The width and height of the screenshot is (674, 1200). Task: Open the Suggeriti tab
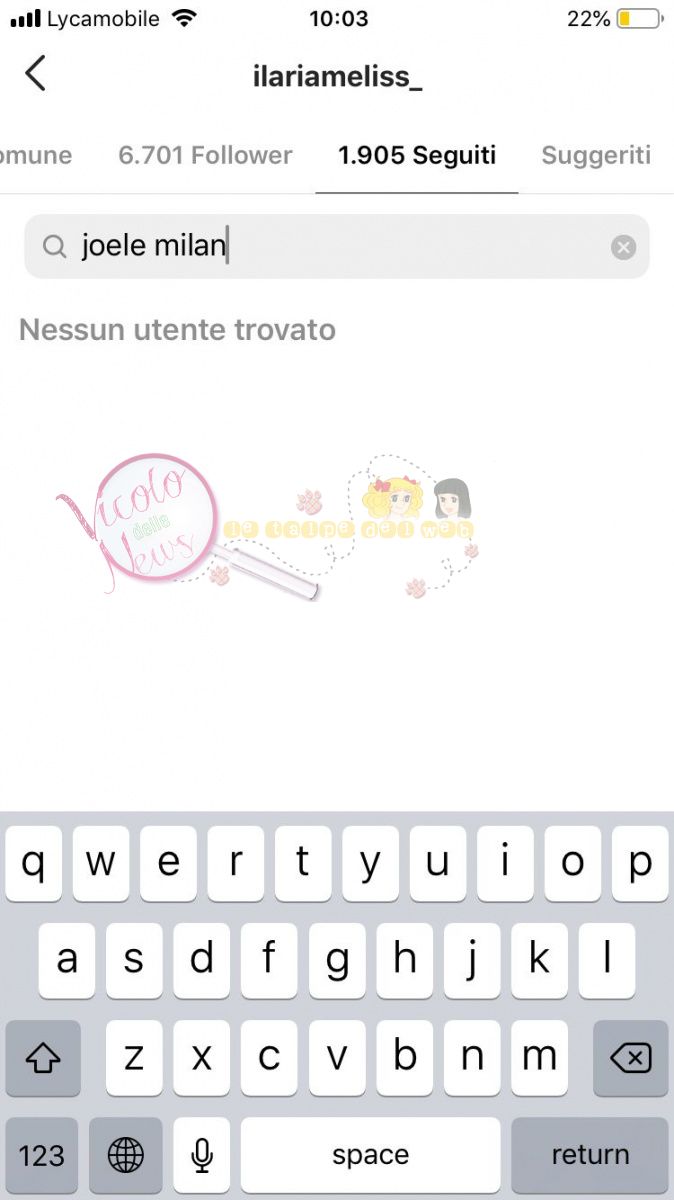pos(596,155)
